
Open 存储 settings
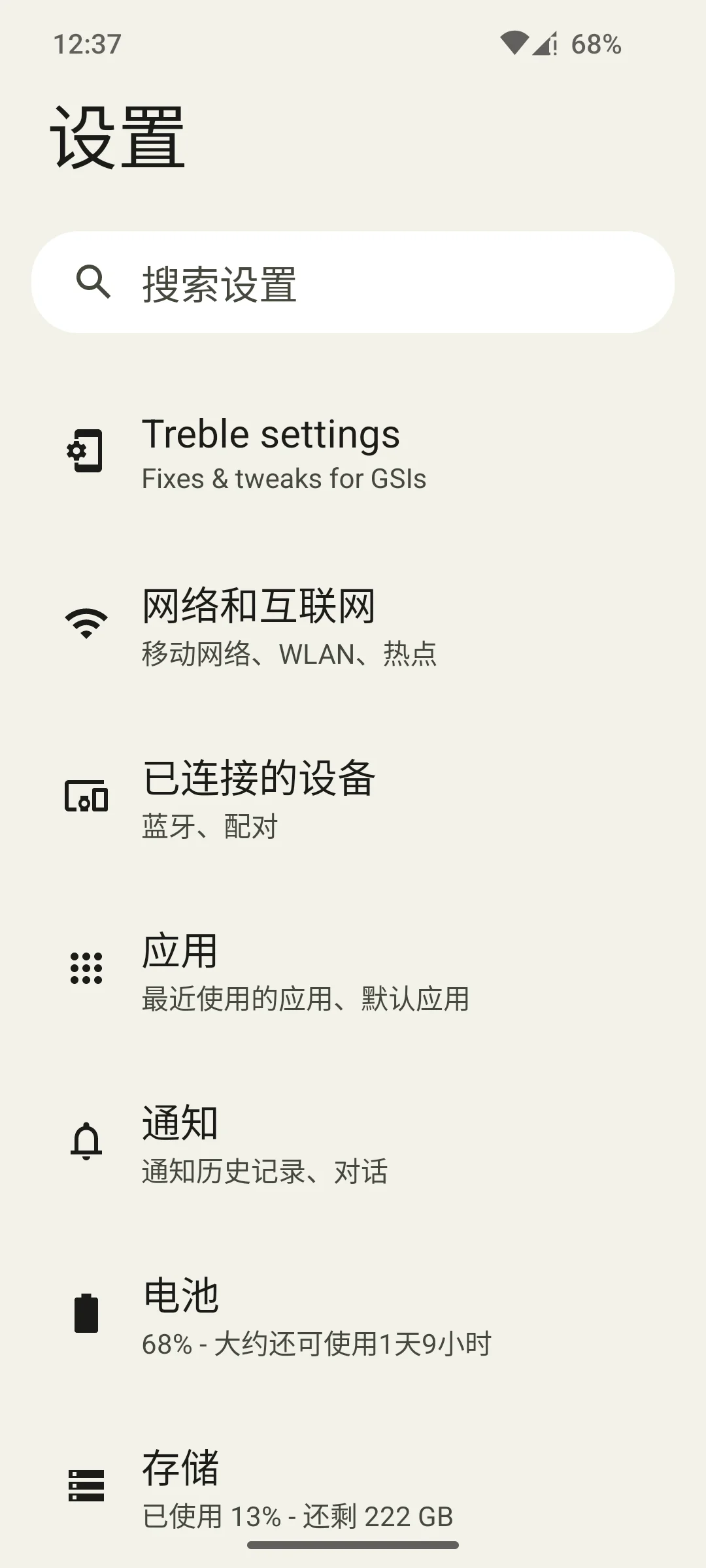[x=297, y=1488]
